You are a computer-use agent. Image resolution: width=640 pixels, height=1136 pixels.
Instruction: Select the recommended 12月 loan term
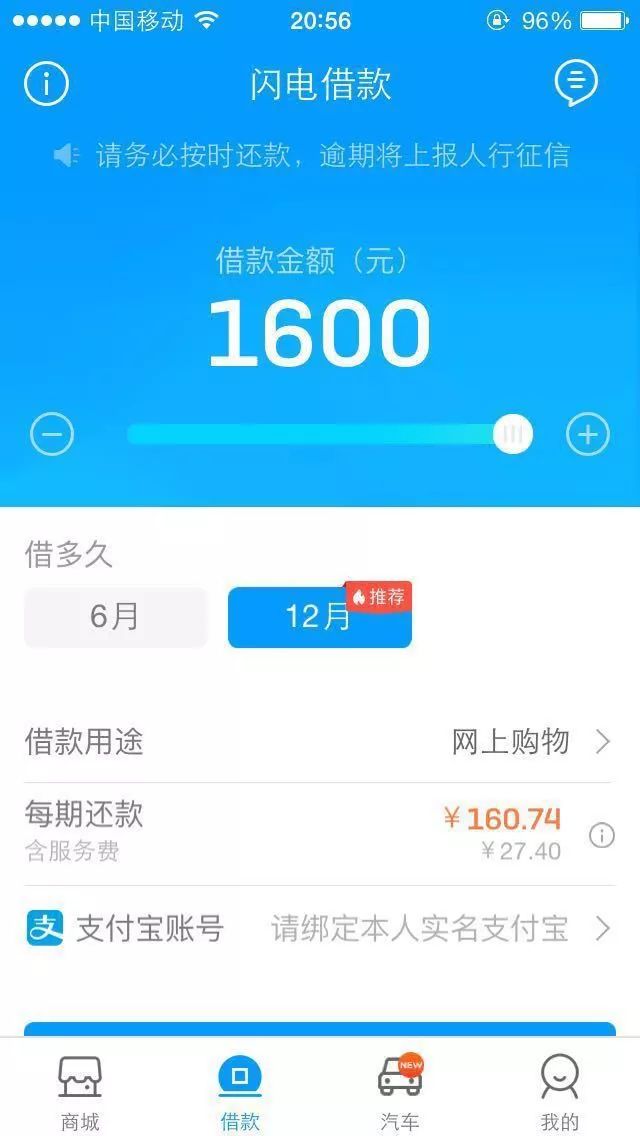click(x=319, y=617)
